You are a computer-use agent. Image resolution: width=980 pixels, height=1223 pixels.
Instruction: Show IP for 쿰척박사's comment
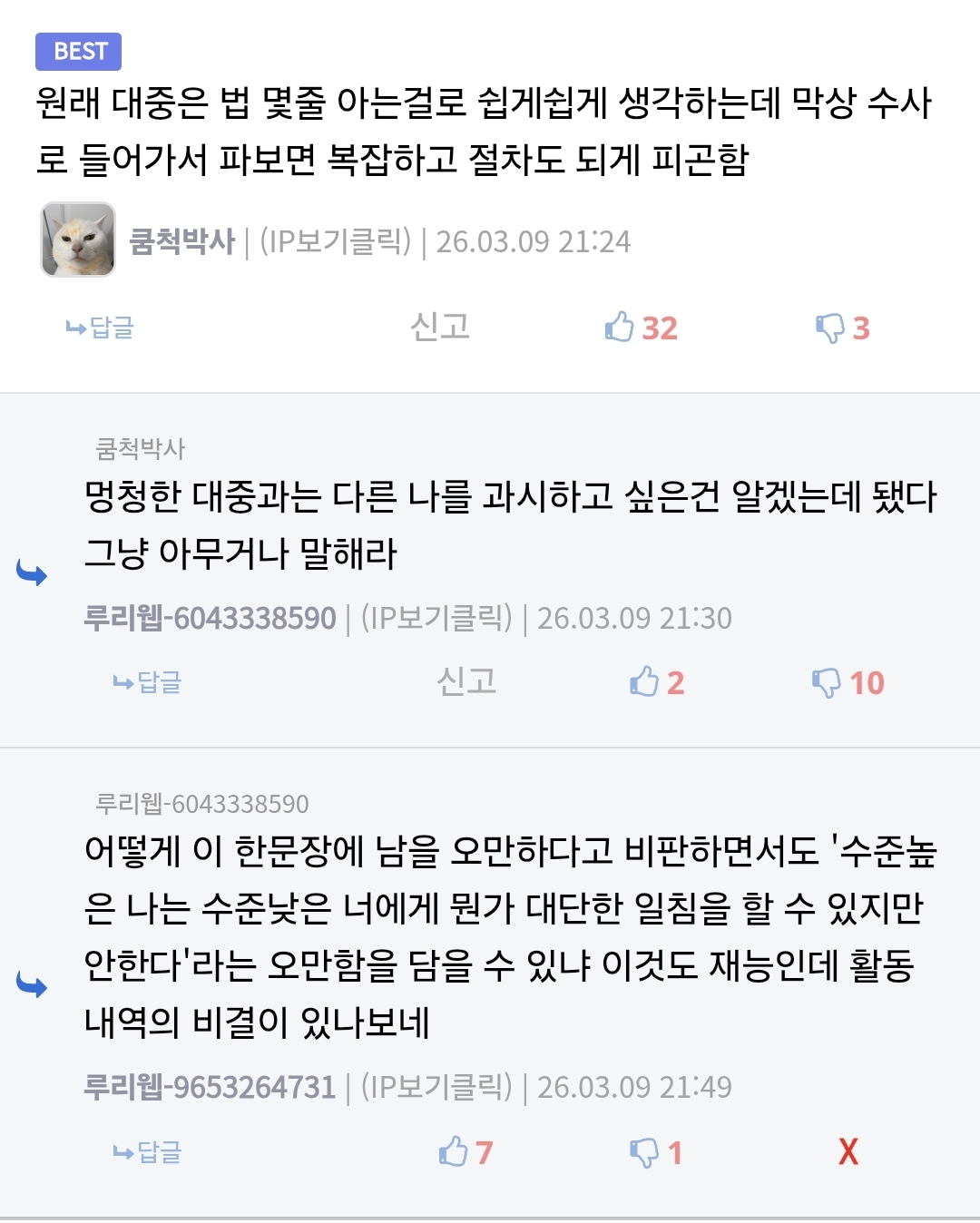pyautogui.click(x=335, y=241)
